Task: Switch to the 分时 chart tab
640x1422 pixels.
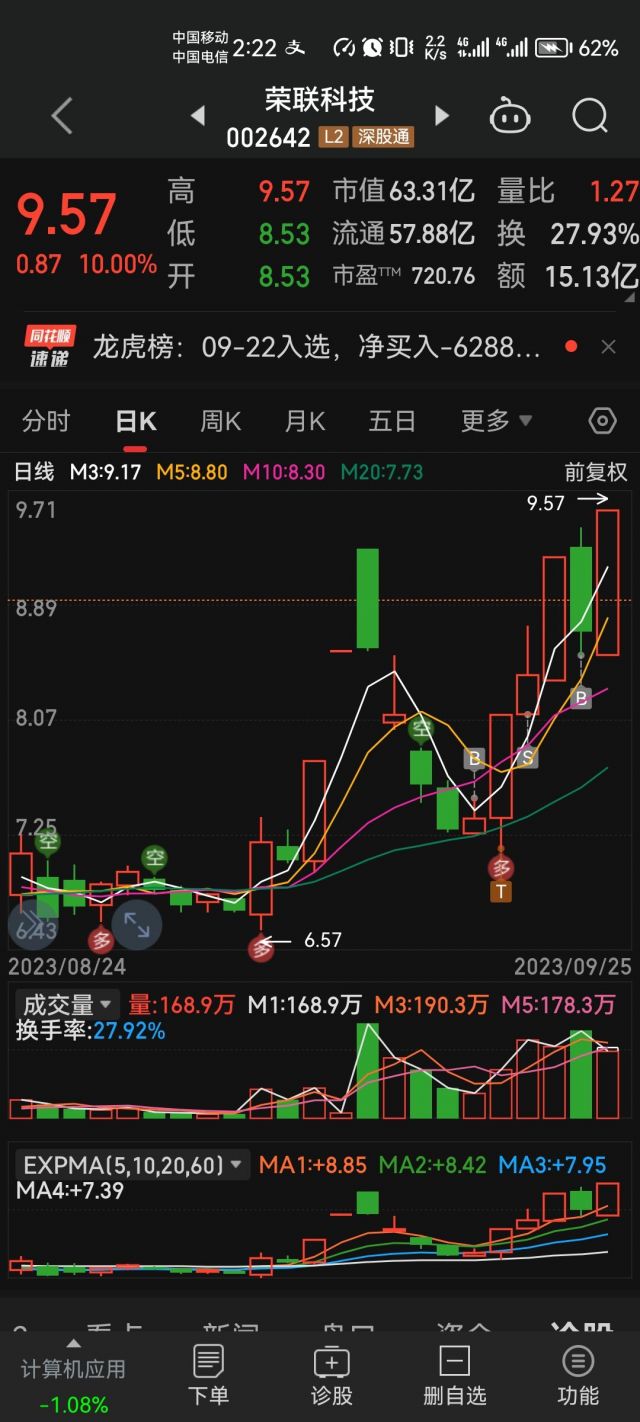Action: (46, 421)
